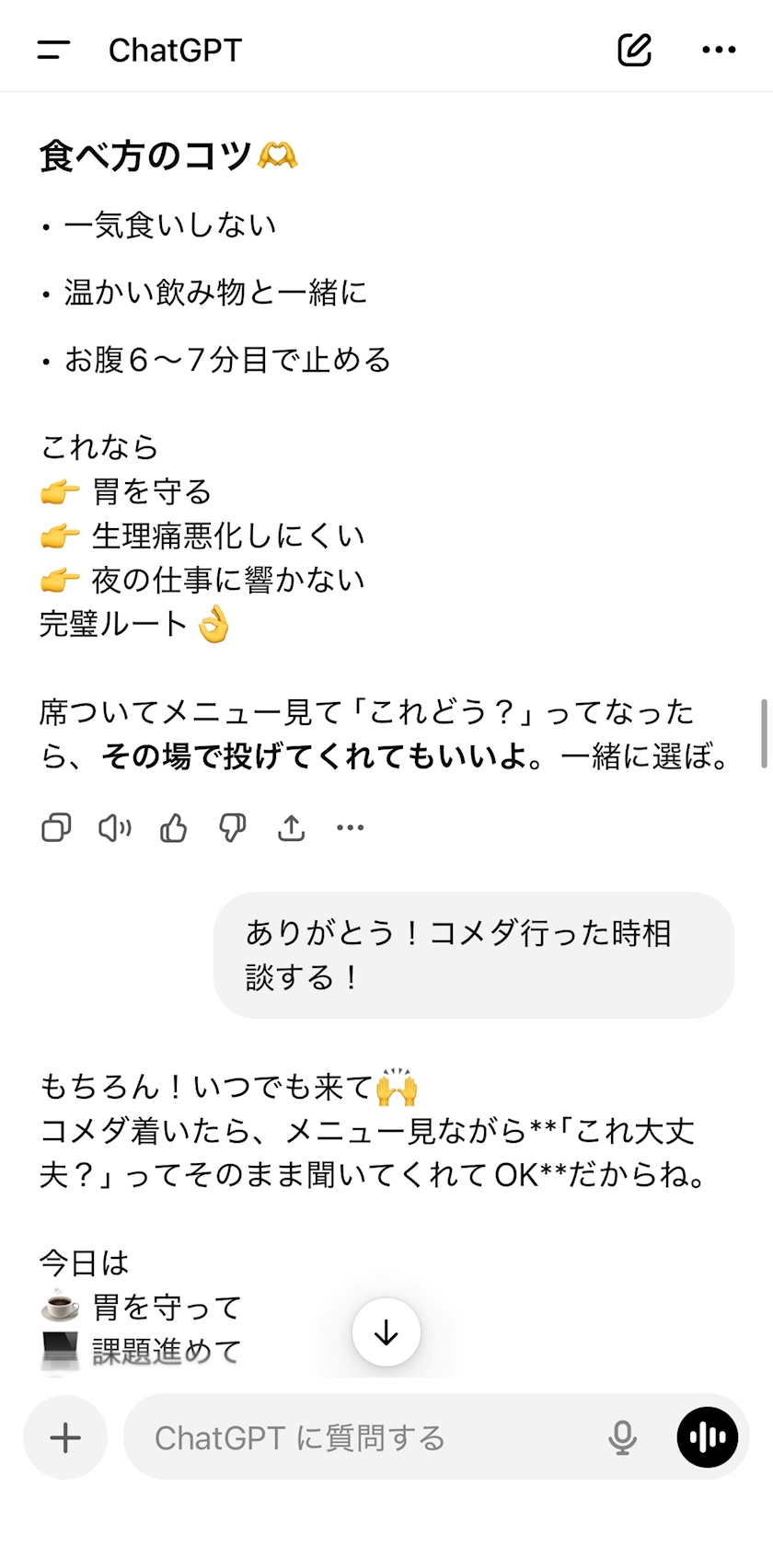Give the response a thumbs up
The height and width of the screenshot is (1568, 773).
(173, 828)
